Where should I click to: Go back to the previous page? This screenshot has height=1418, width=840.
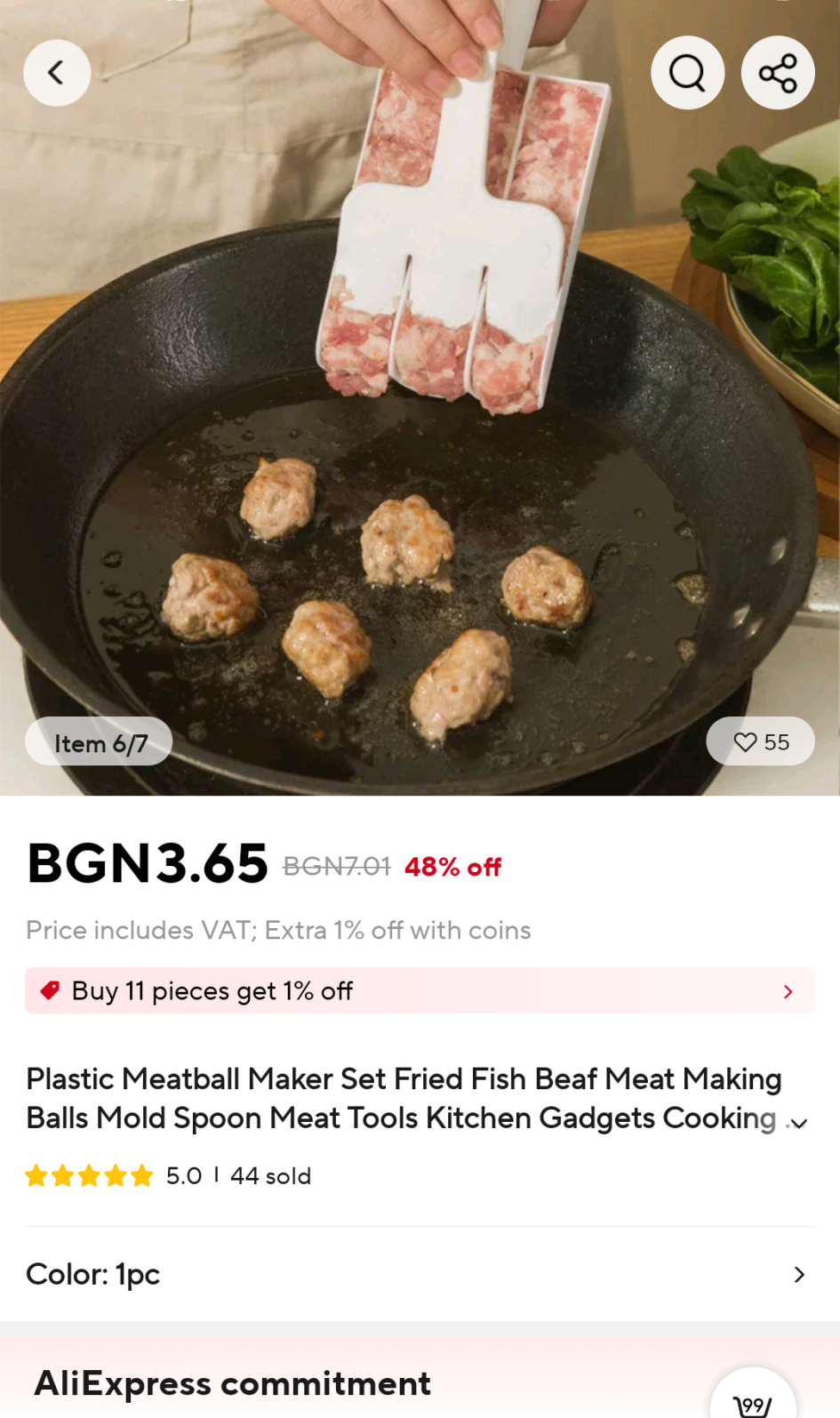(x=57, y=73)
